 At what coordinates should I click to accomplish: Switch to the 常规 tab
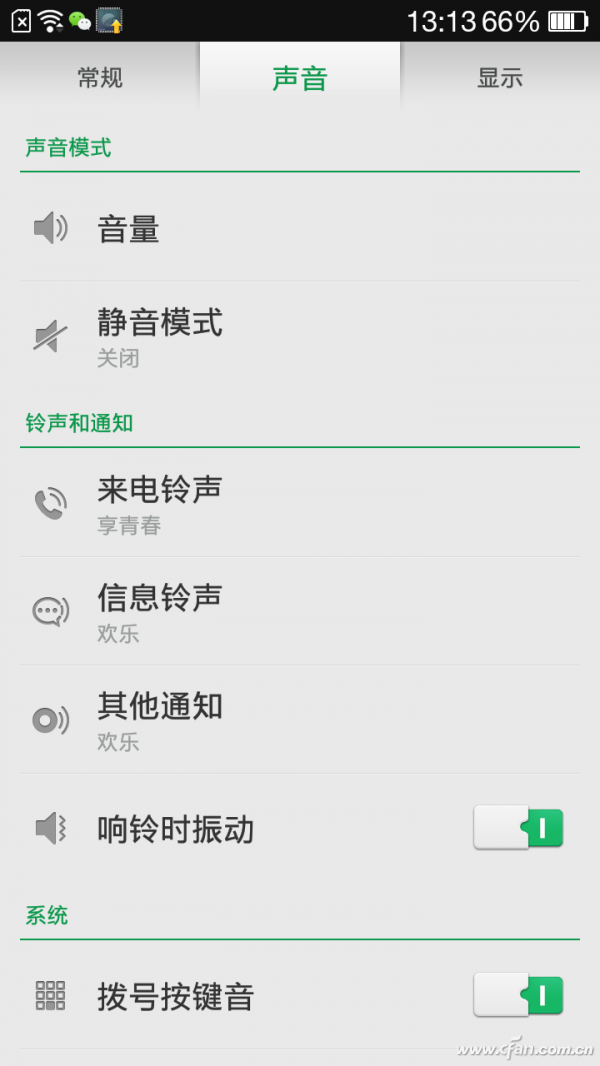(x=100, y=78)
